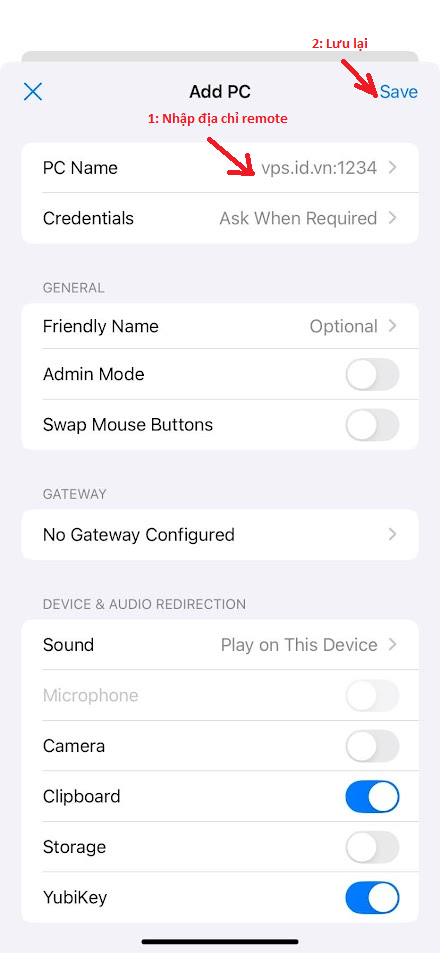Disable Clipboard redirection
The height and width of the screenshot is (953, 440).
click(373, 797)
